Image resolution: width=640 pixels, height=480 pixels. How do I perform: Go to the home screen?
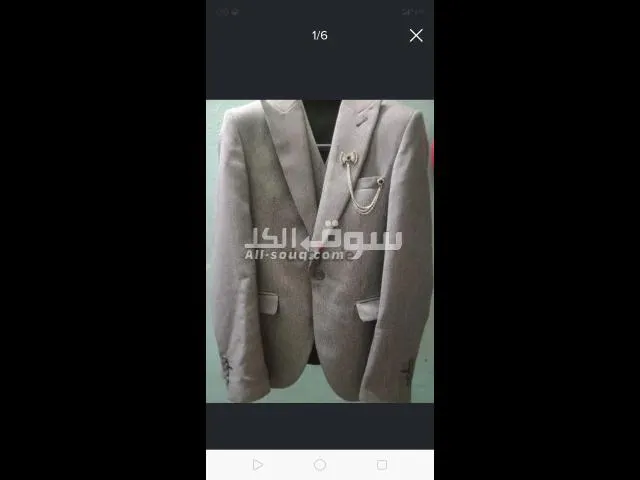(320, 465)
